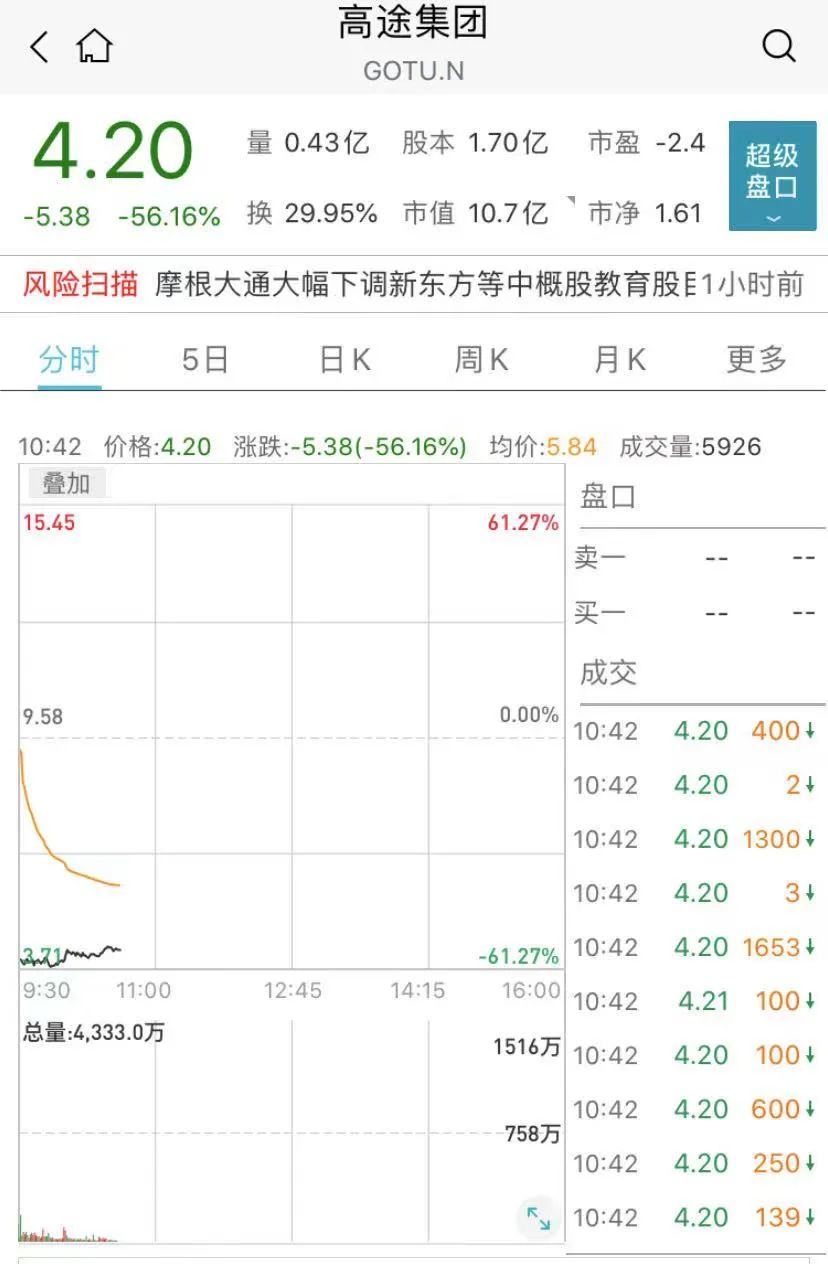Tap the 叠加 overlay button
The height and width of the screenshot is (1264, 828).
click(x=66, y=484)
